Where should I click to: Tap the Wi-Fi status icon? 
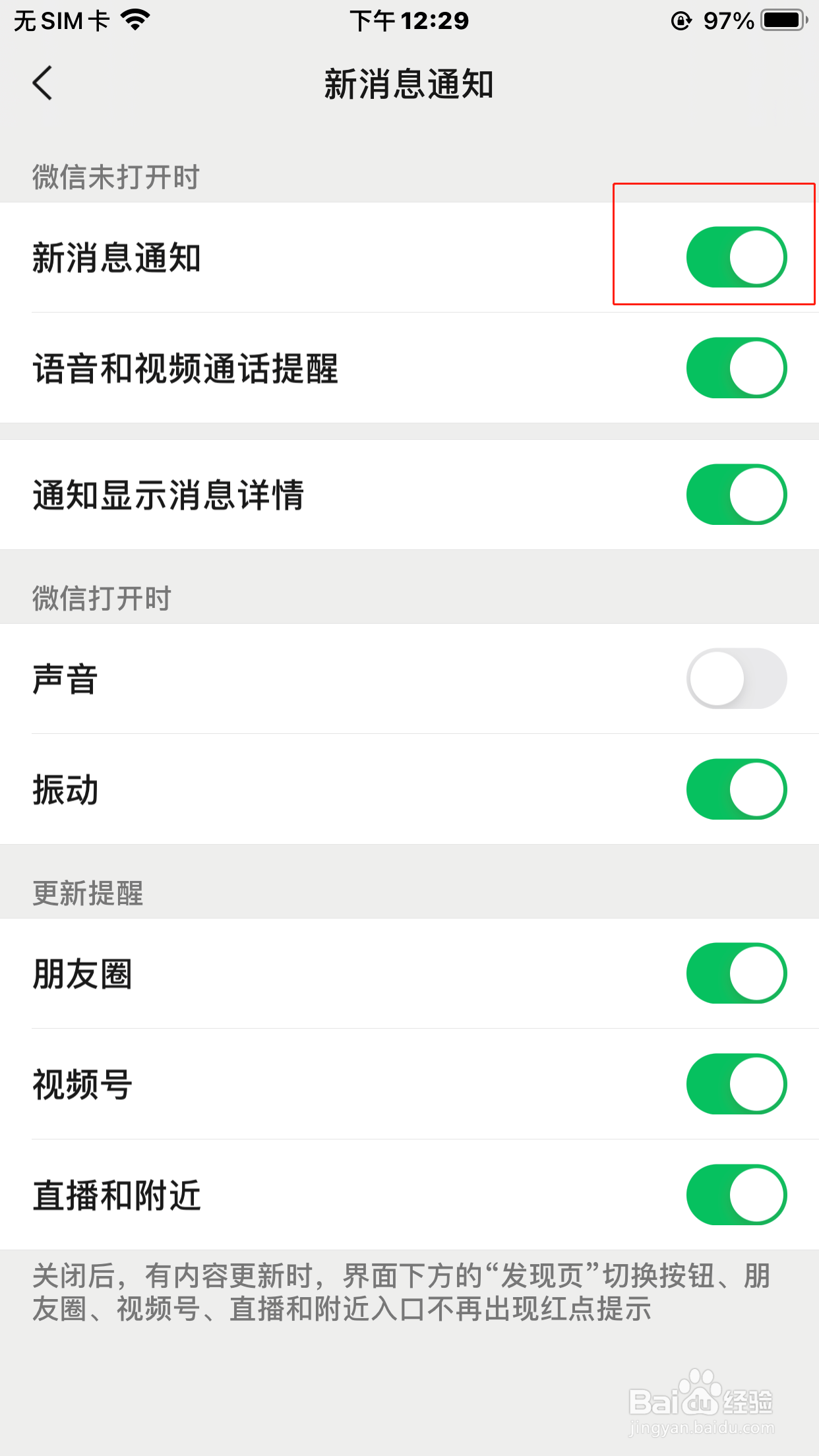134,19
